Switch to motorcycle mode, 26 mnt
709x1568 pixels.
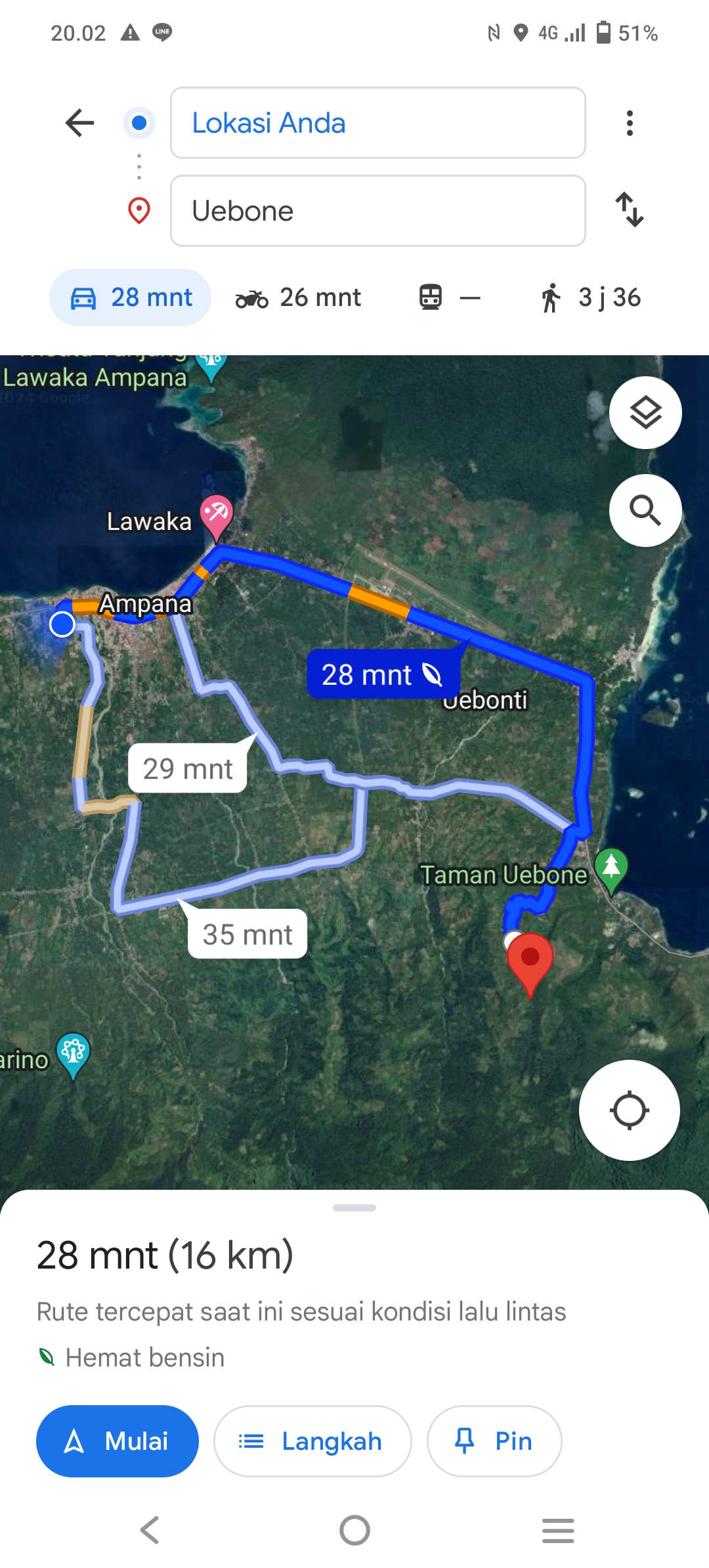point(299,297)
